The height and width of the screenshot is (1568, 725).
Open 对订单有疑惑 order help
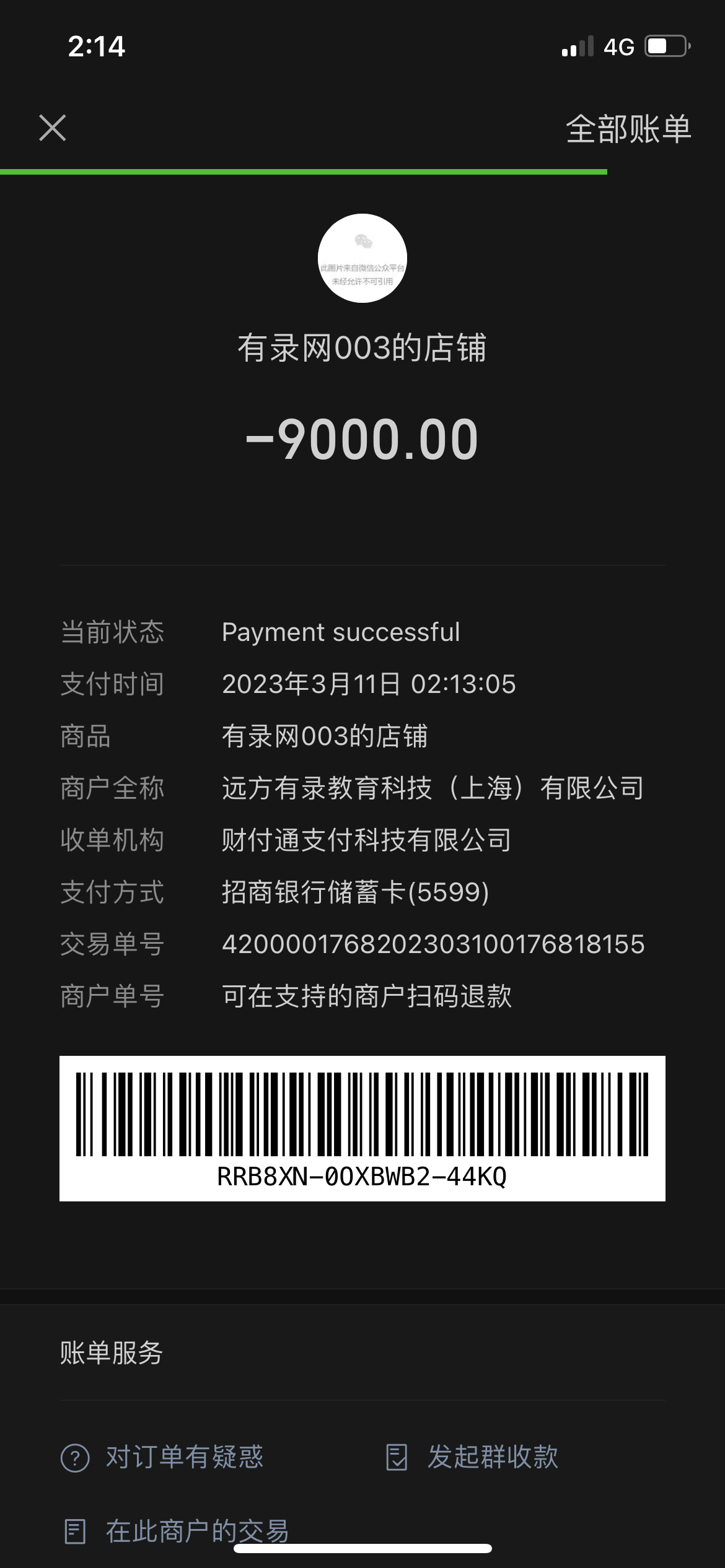162,1457
